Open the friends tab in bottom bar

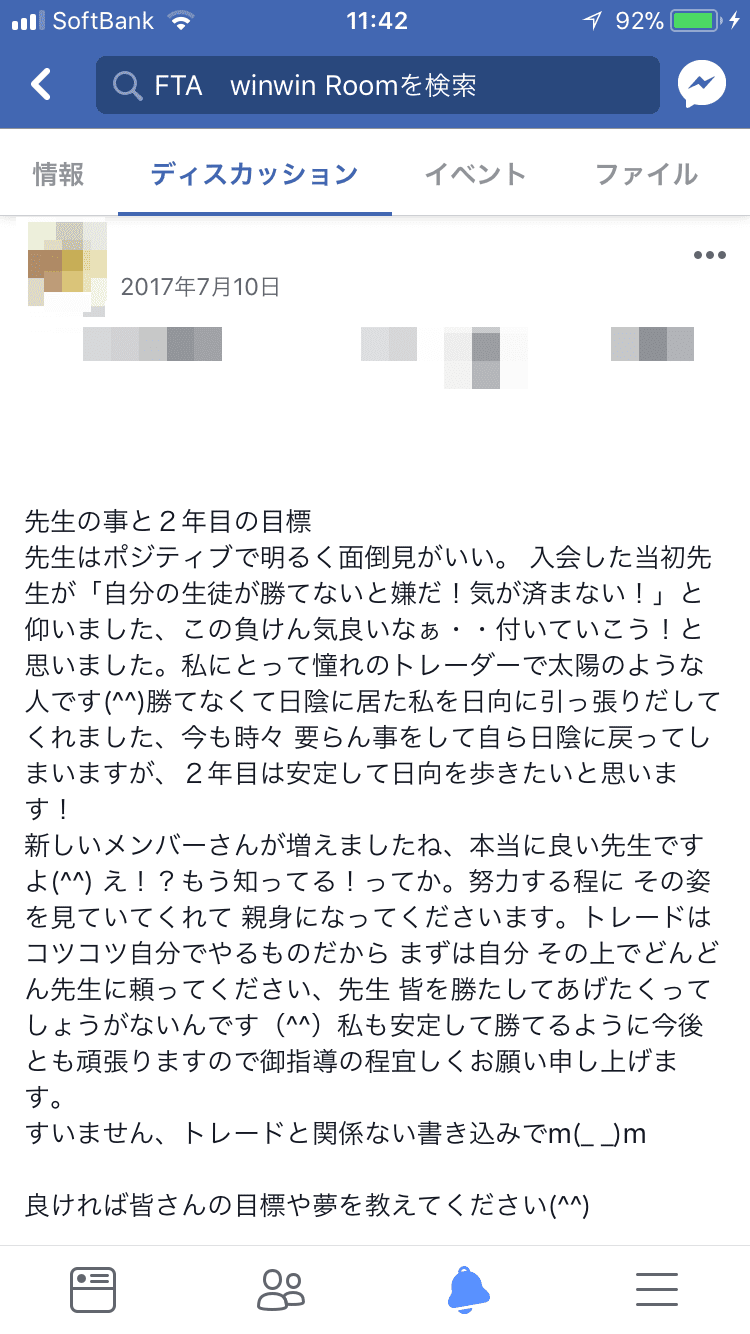click(280, 1289)
